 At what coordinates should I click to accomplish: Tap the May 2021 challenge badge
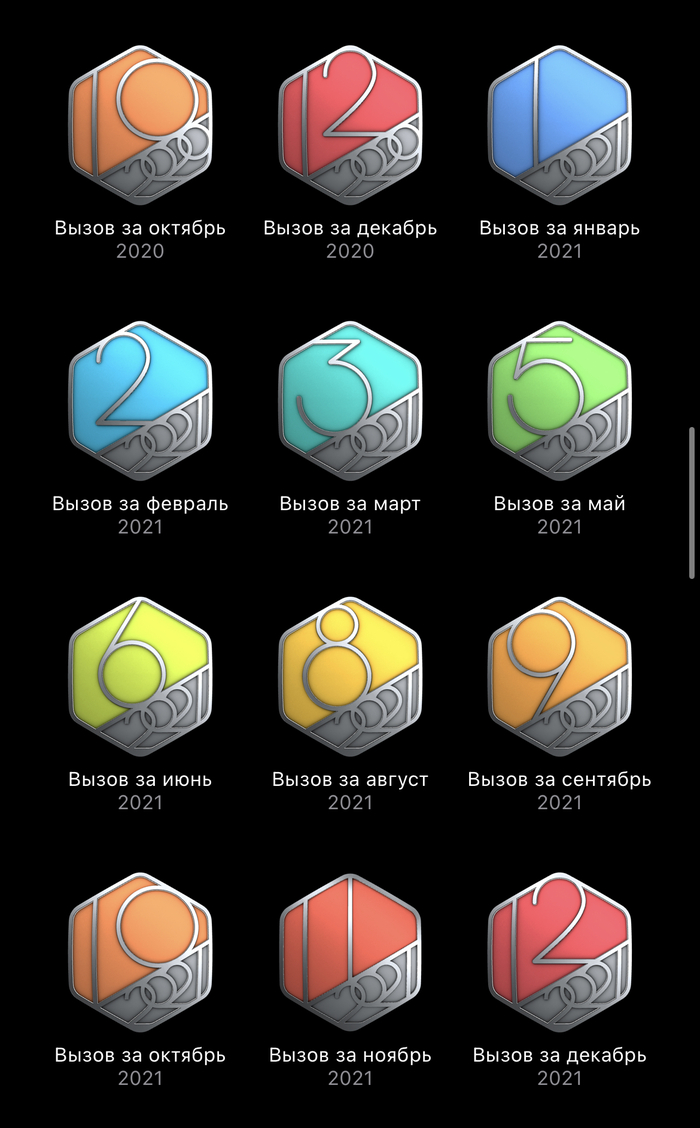click(560, 400)
